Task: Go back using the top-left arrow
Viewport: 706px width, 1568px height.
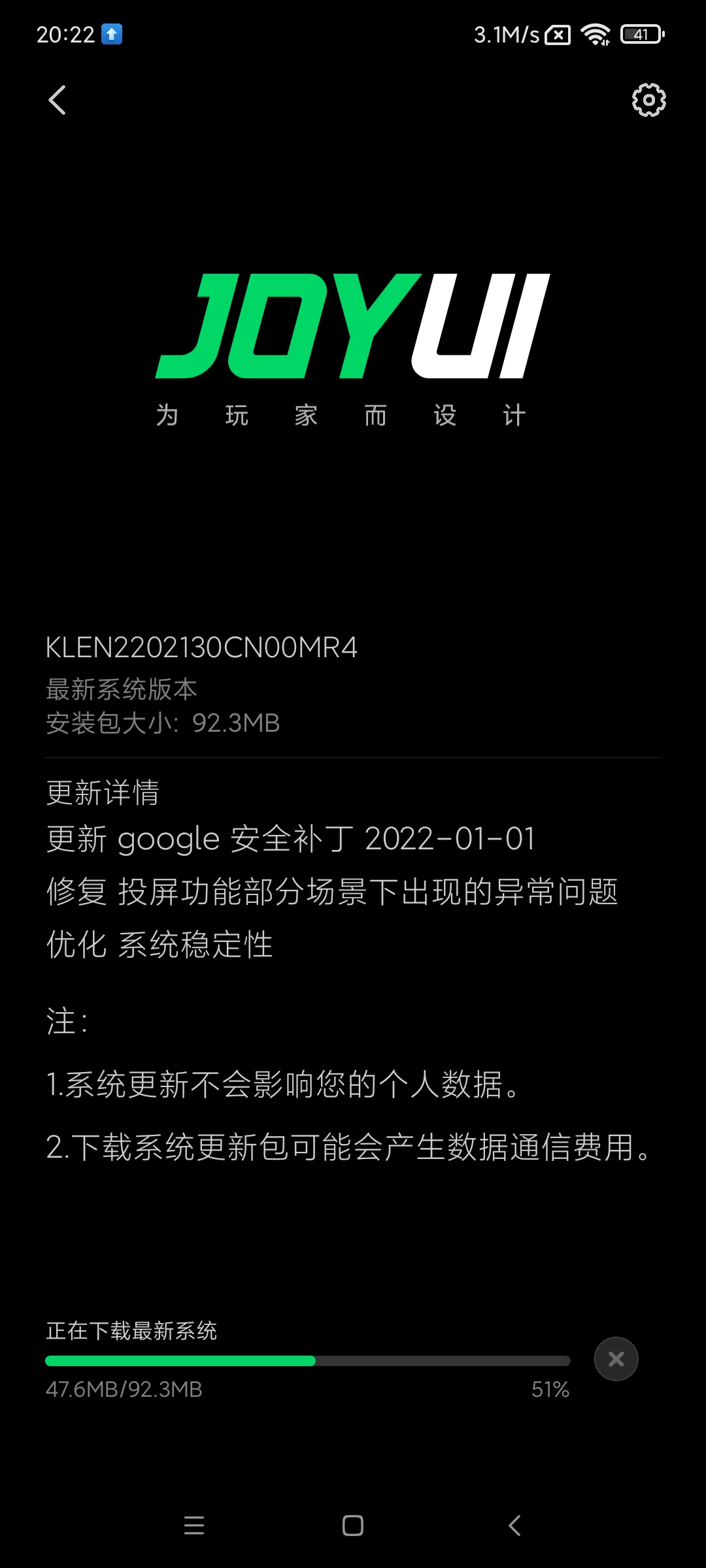Action: (x=58, y=100)
